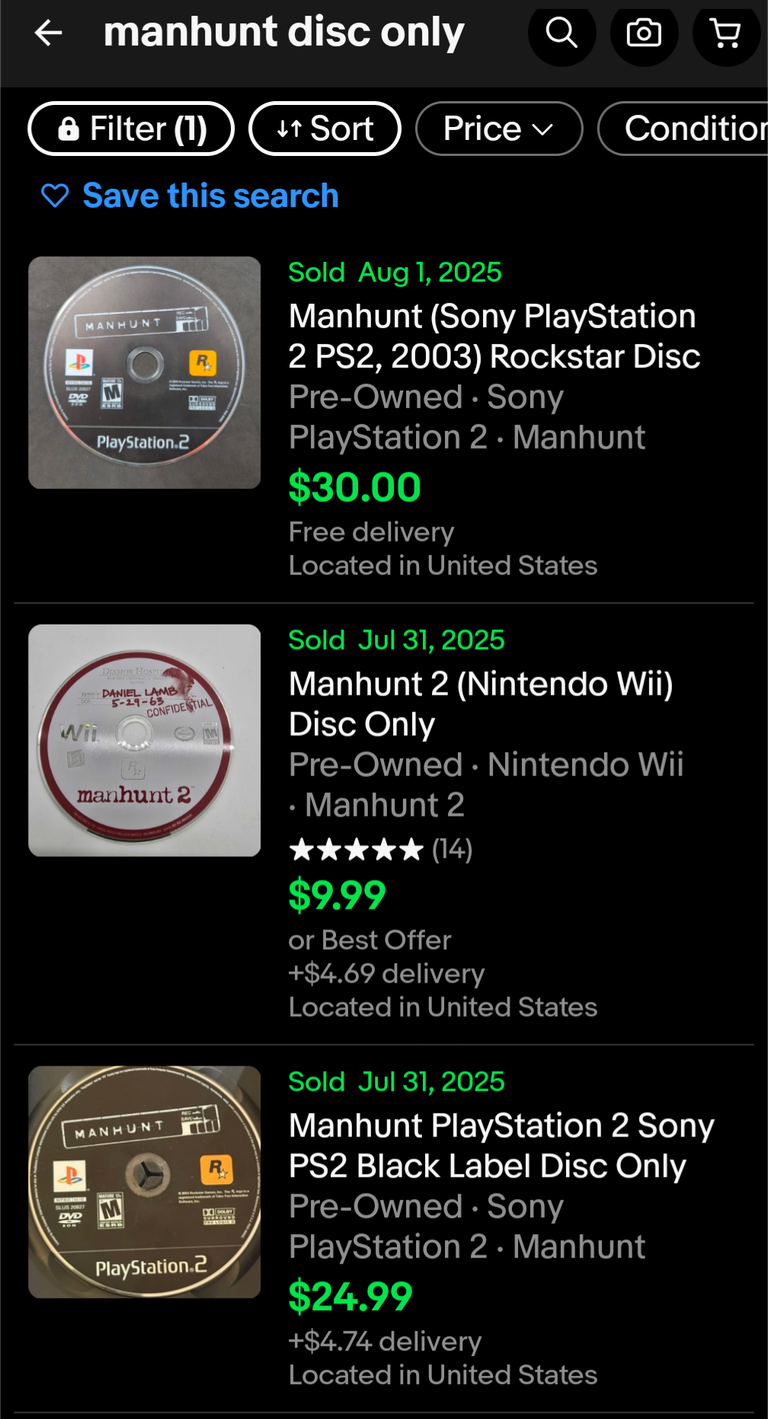Save this search

point(190,196)
